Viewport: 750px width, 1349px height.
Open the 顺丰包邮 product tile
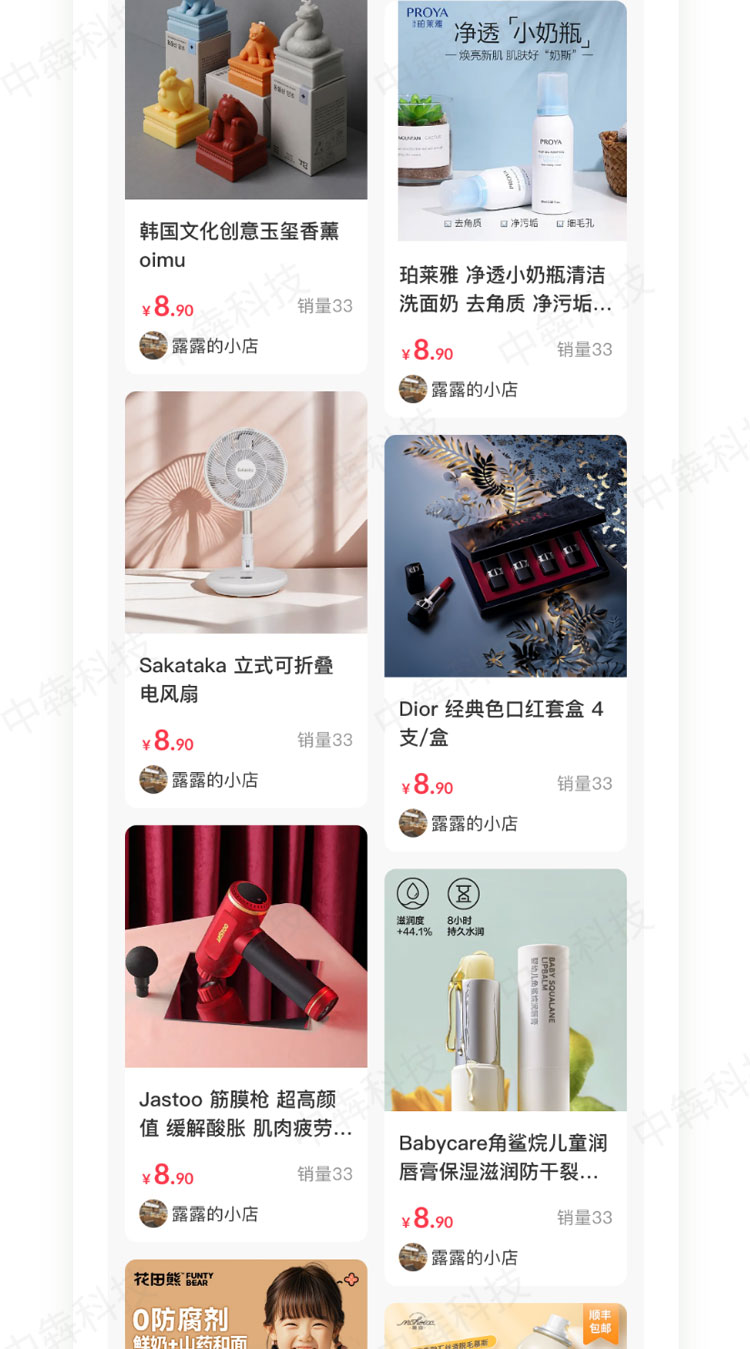tap(505, 1326)
